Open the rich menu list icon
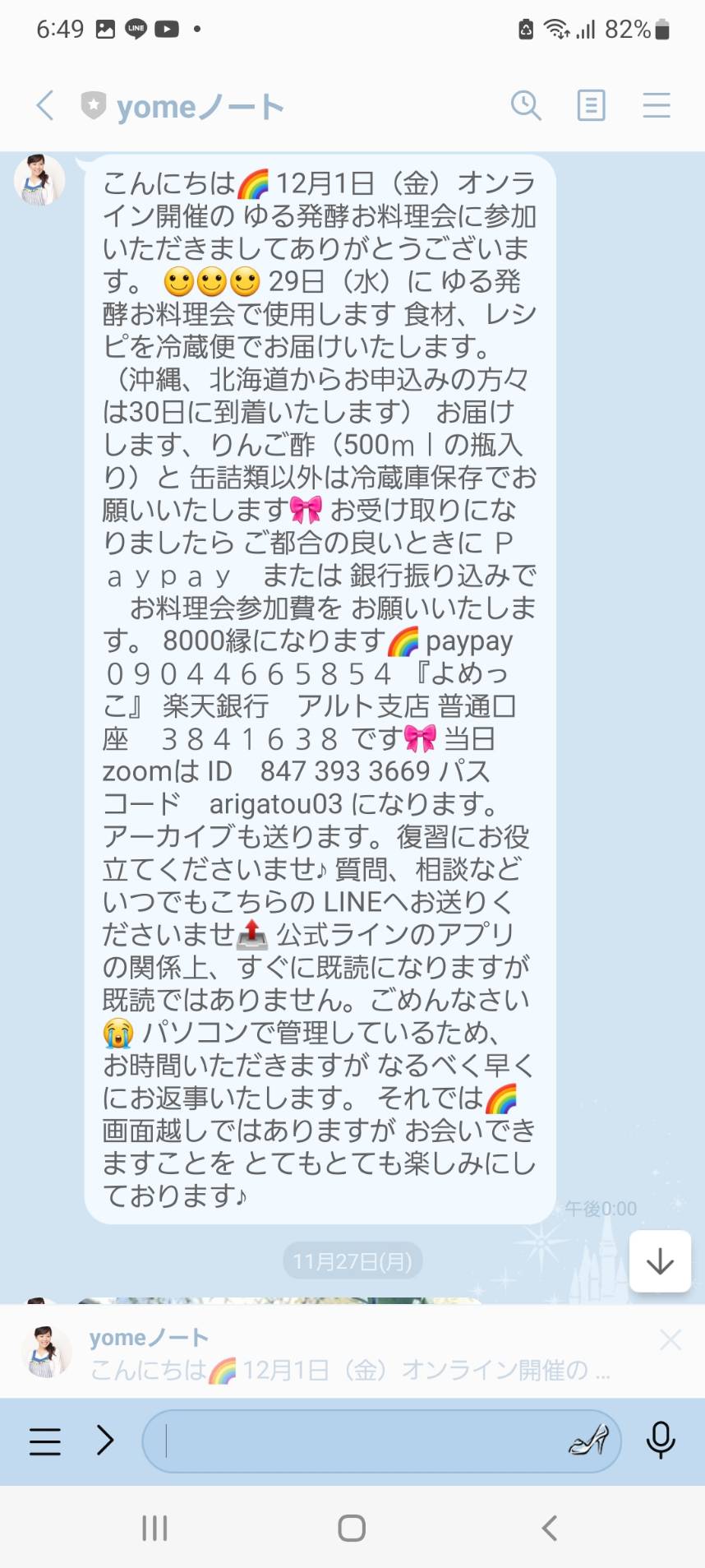Viewport: 705px width, 1568px height. 45,1441
